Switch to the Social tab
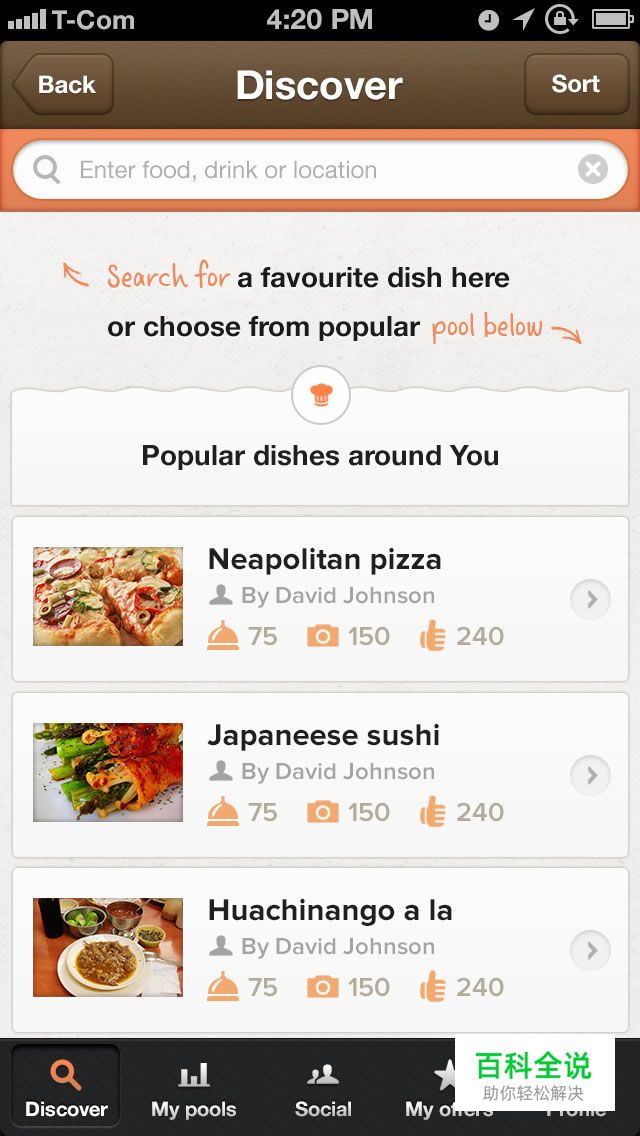Image resolution: width=640 pixels, height=1136 pixels. (323, 1088)
